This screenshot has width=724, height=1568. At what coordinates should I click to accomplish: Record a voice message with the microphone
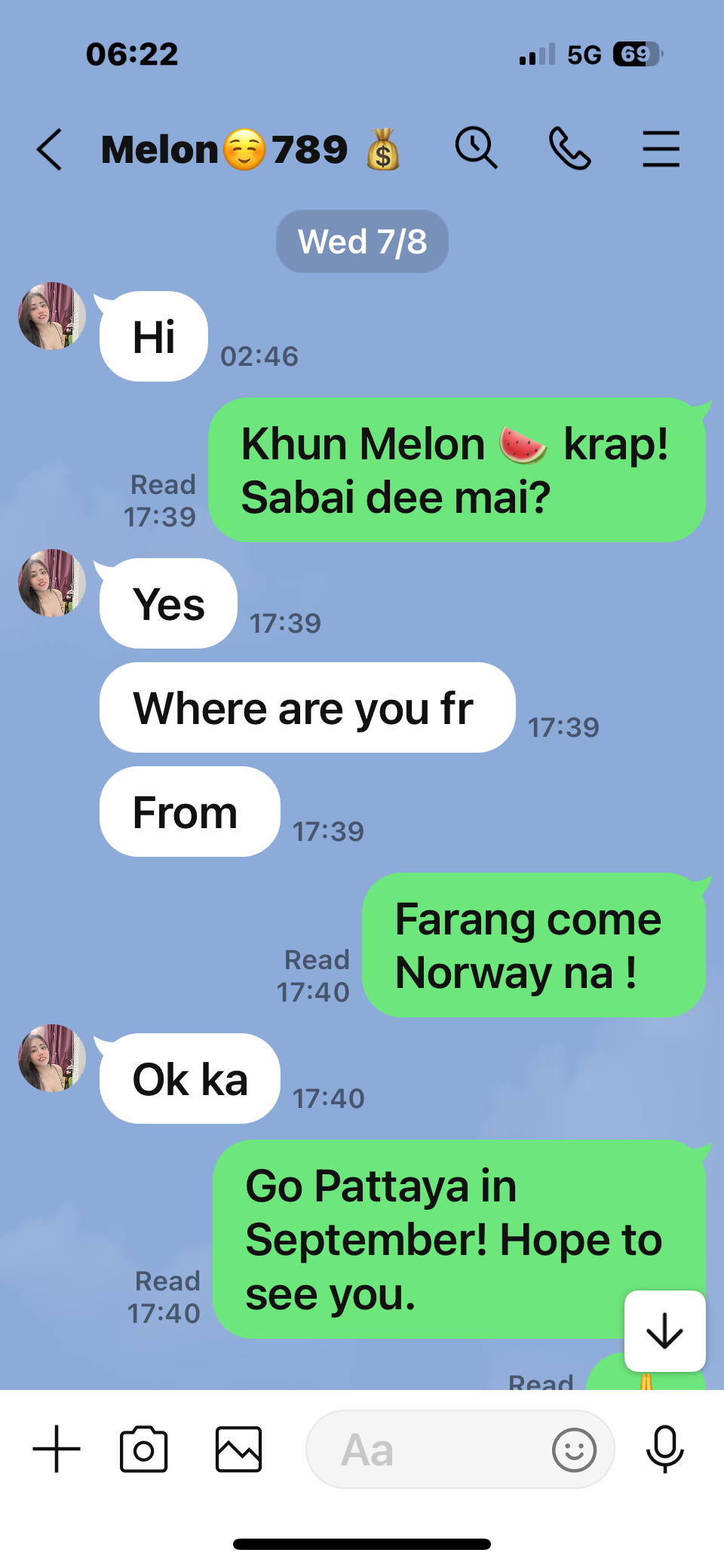click(x=665, y=1449)
